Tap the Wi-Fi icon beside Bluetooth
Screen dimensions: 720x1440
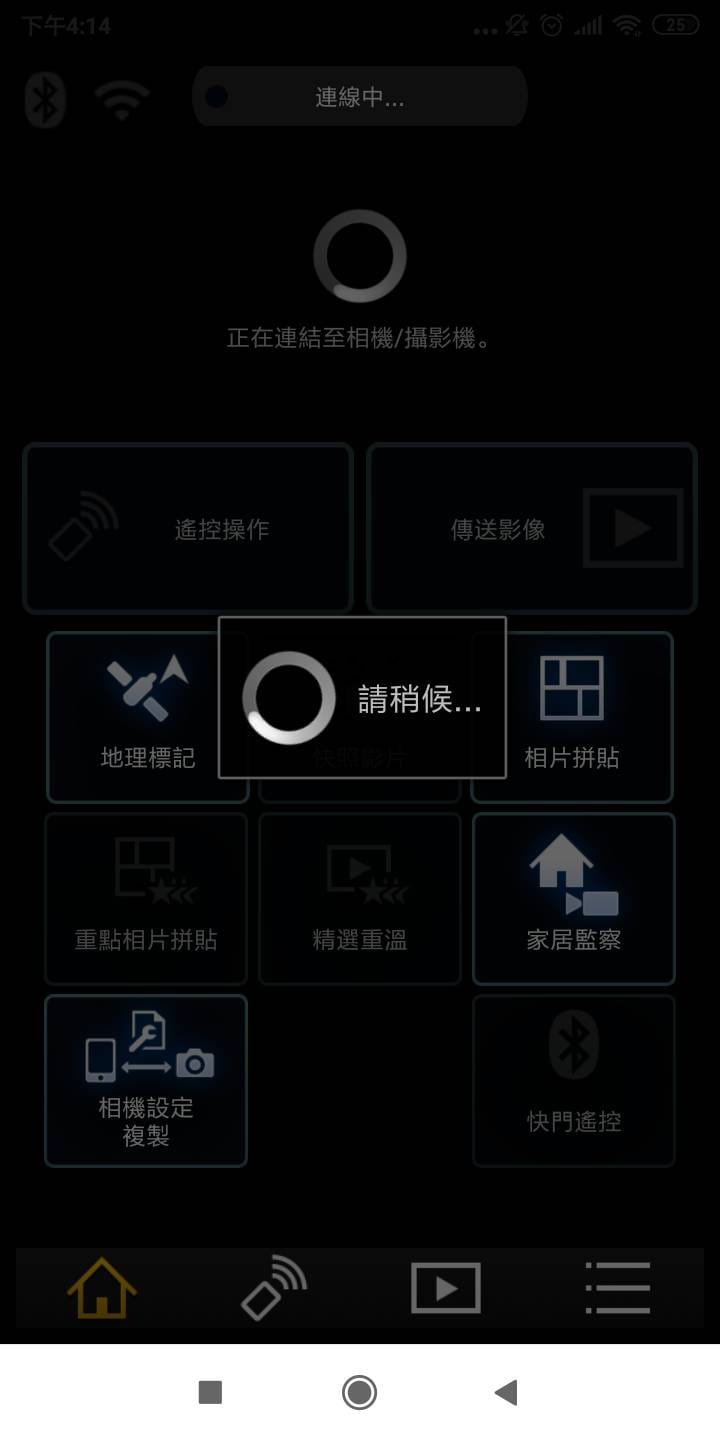click(x=122, y=99)
